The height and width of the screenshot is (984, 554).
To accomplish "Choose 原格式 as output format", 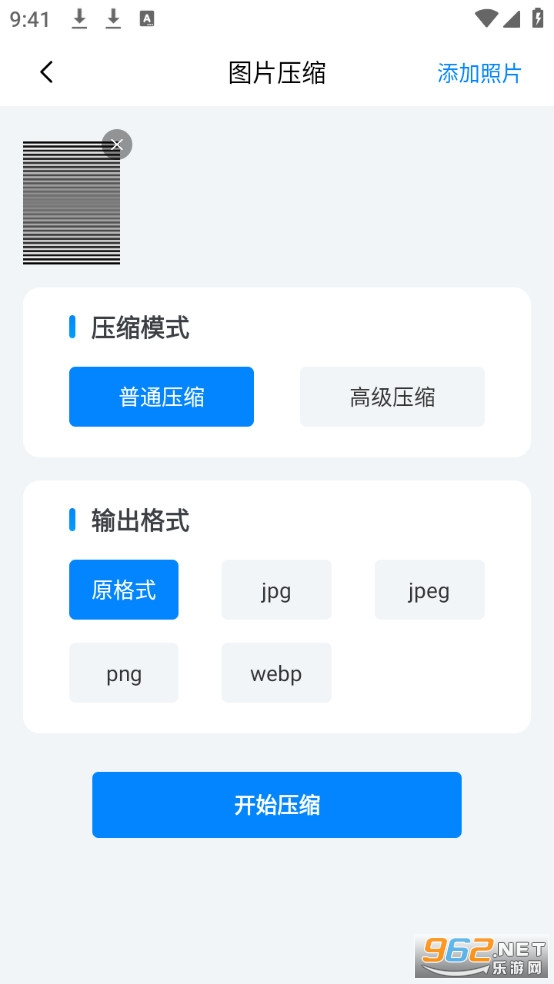I will [124, 590].
